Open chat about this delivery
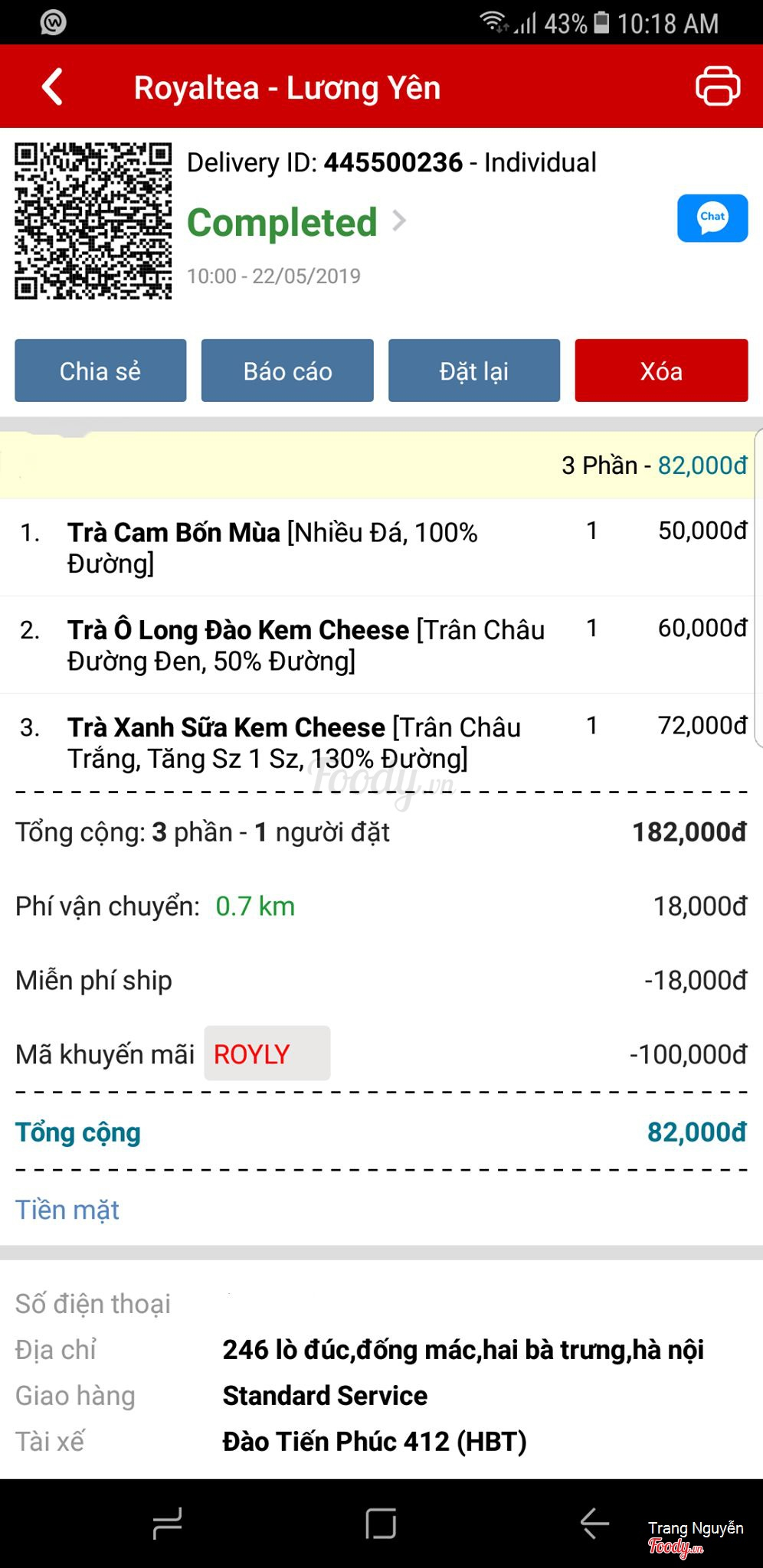Viewport: 763px width, 1568px height. tap(712, 218)
